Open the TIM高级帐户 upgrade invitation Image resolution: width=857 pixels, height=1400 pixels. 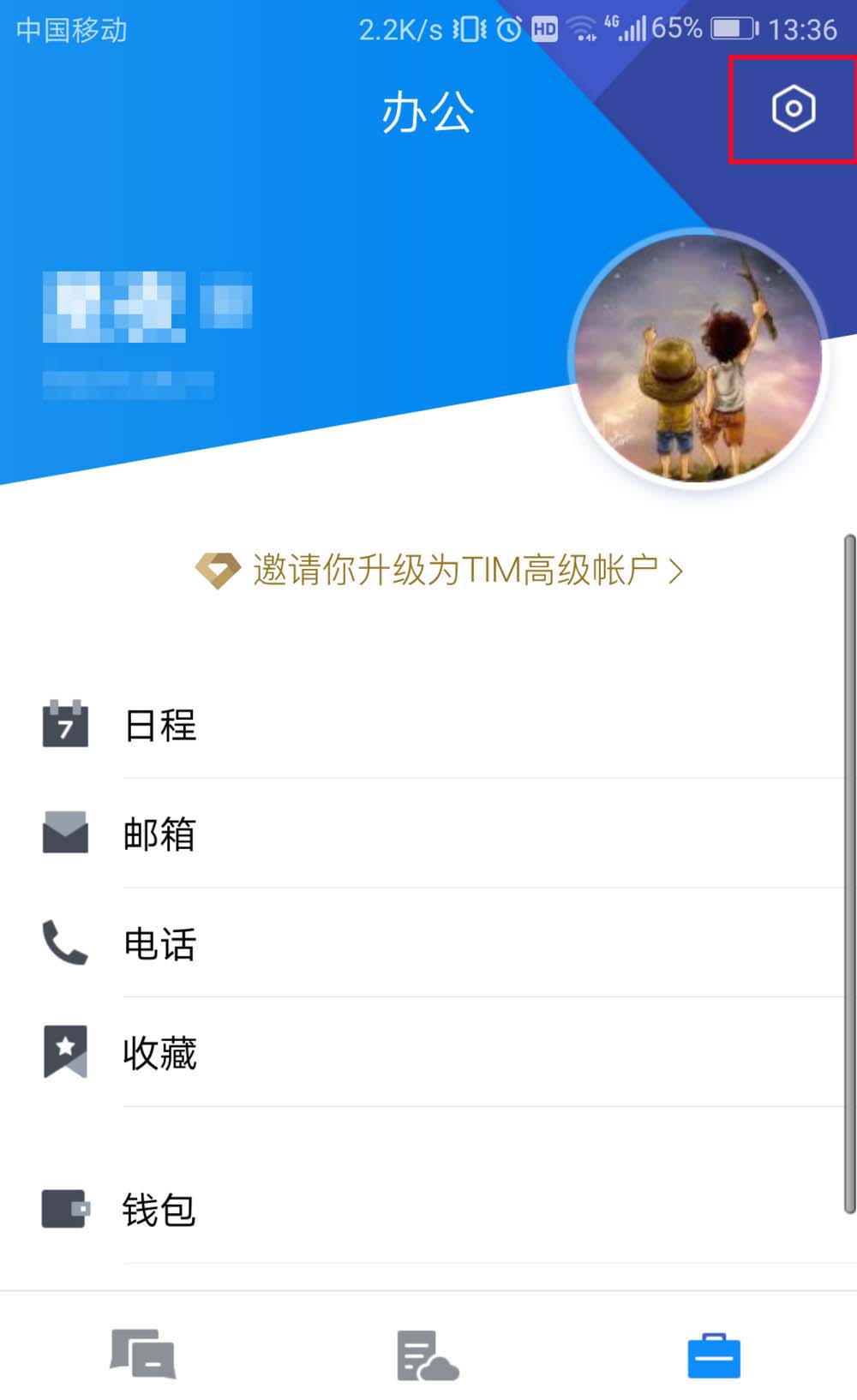439,570
